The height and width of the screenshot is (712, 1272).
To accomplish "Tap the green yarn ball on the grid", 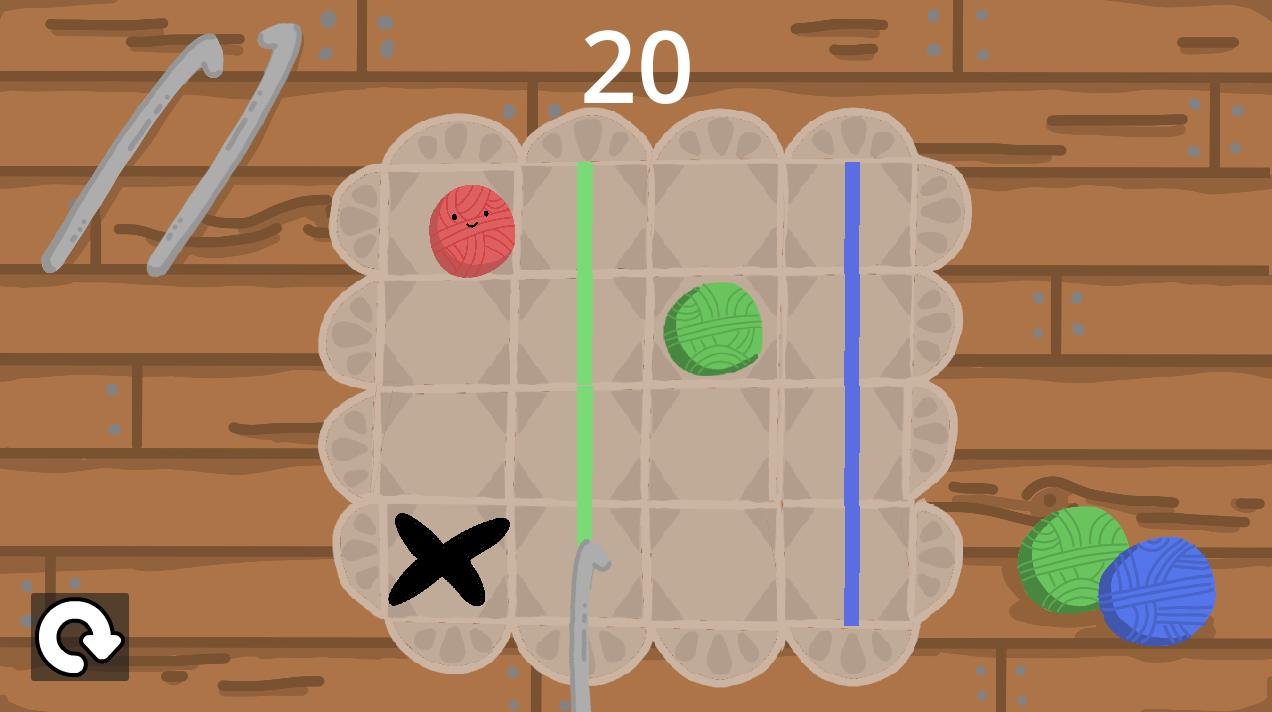I will point(713,329).
